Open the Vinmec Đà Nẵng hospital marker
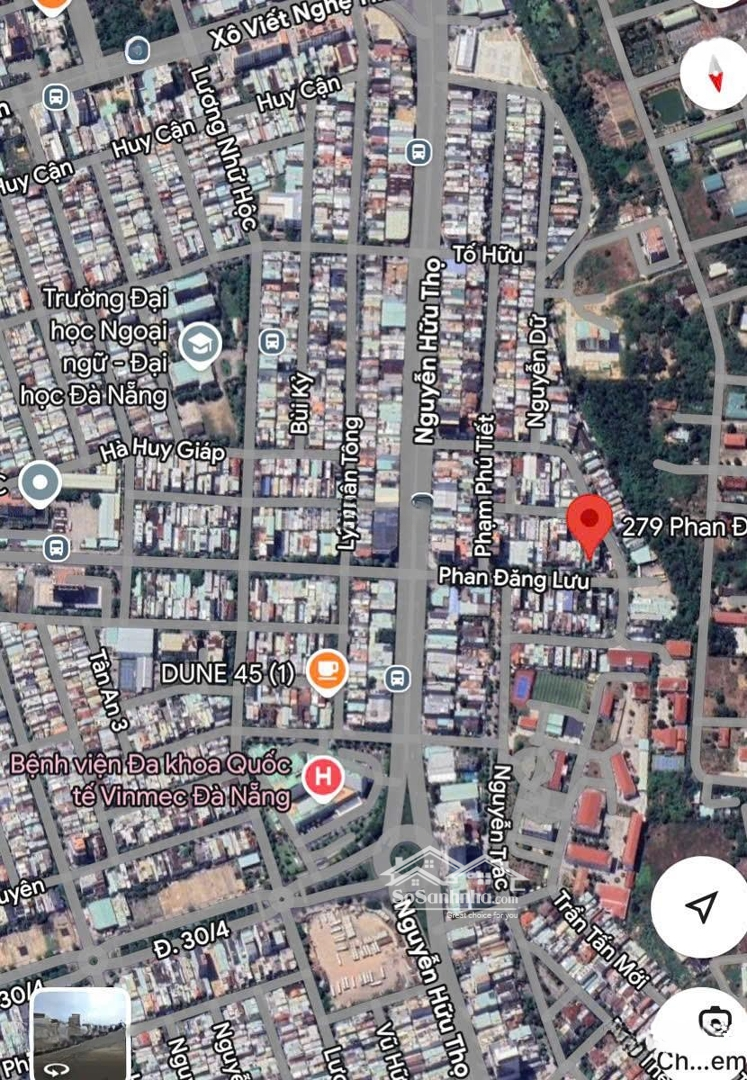The image size is (747, 1080). click(x=323, y=778)
